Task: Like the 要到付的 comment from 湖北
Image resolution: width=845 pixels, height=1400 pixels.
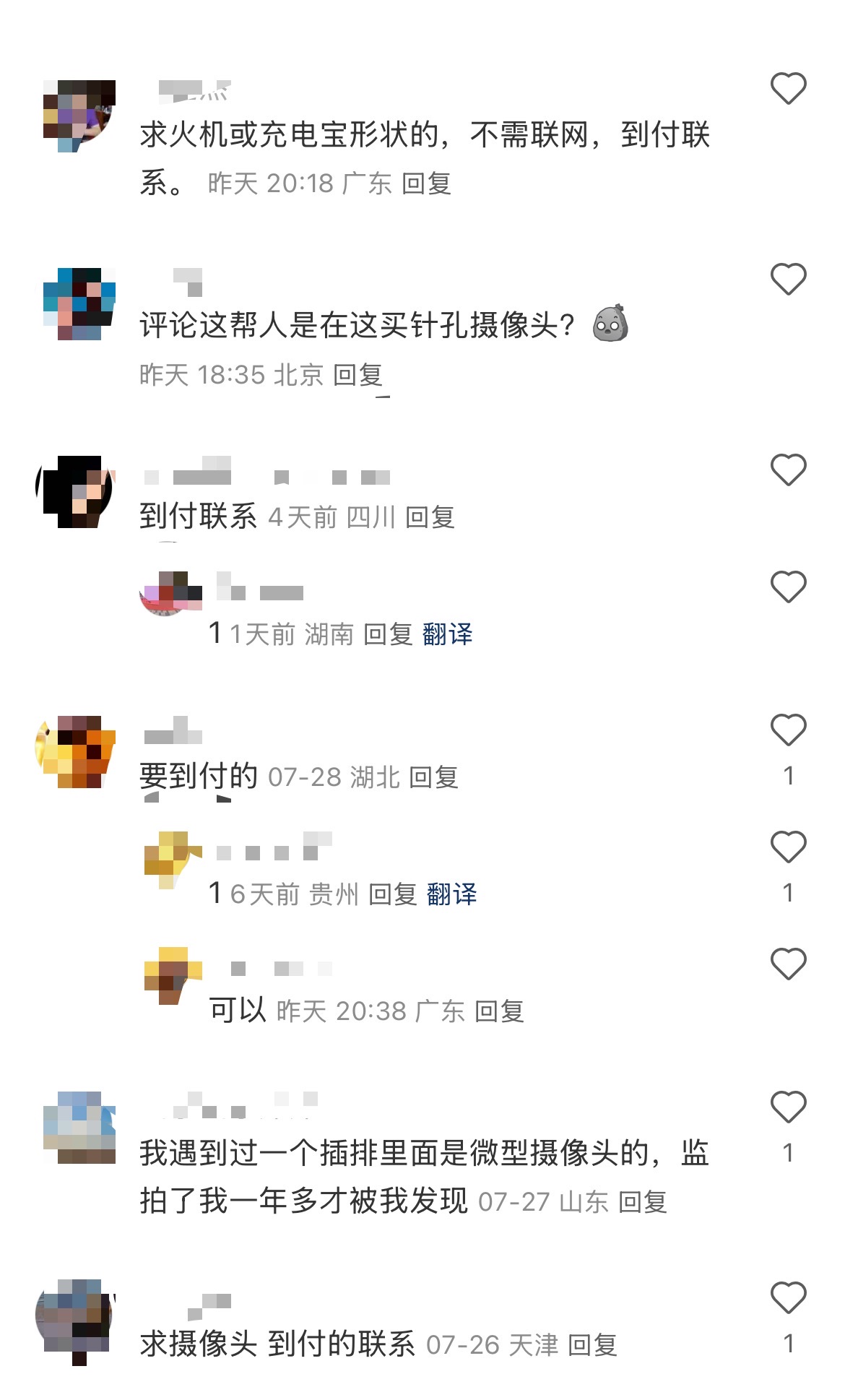Action: (788, 730)
